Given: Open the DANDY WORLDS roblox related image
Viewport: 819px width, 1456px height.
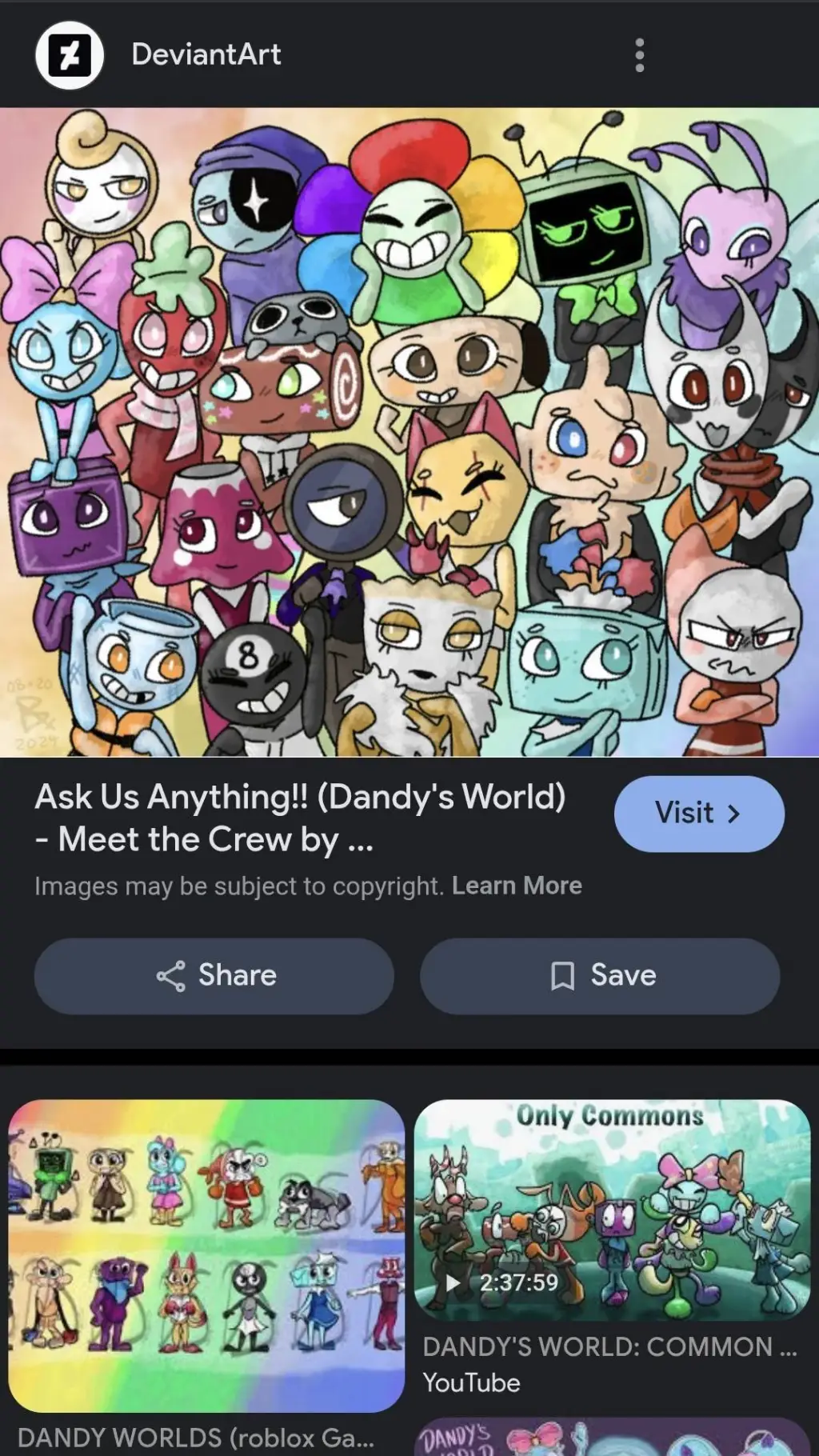Looking at the screenshot, I should [206, 1254].
